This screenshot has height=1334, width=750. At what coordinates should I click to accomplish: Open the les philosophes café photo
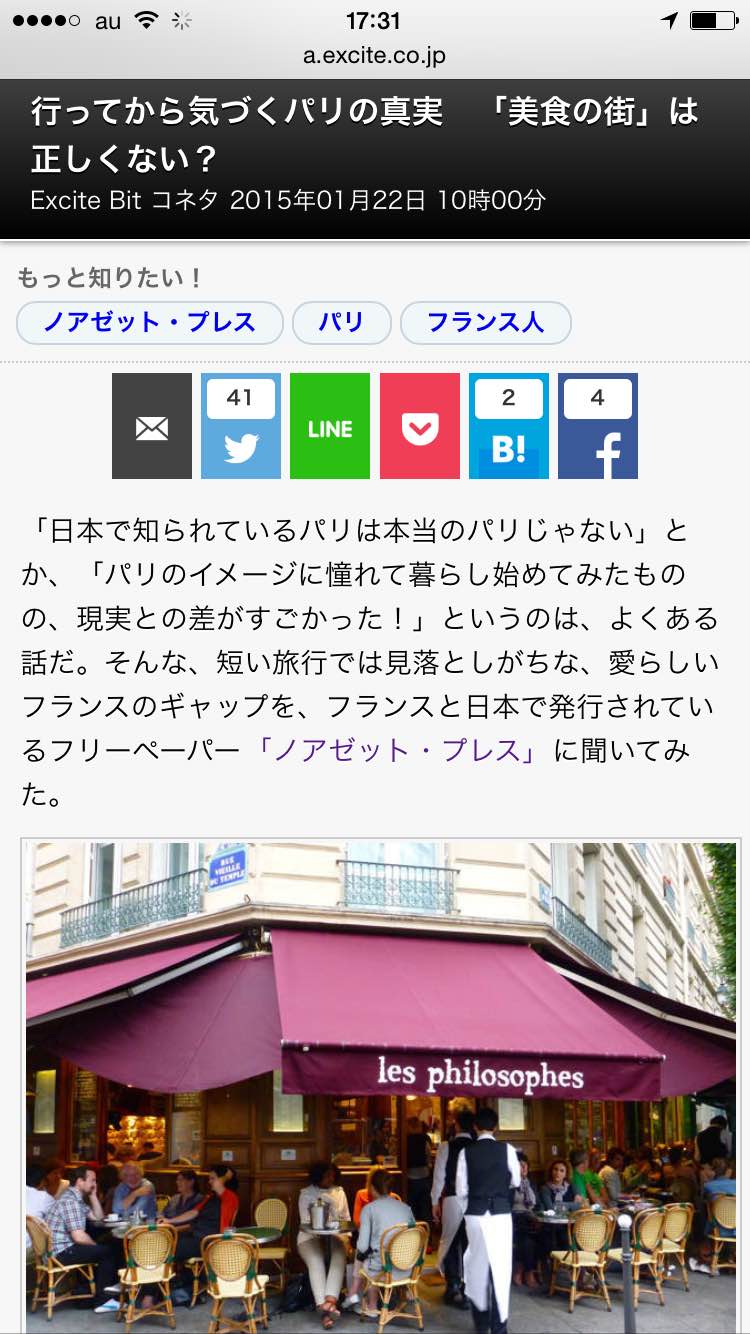[x=381, y=1085]
